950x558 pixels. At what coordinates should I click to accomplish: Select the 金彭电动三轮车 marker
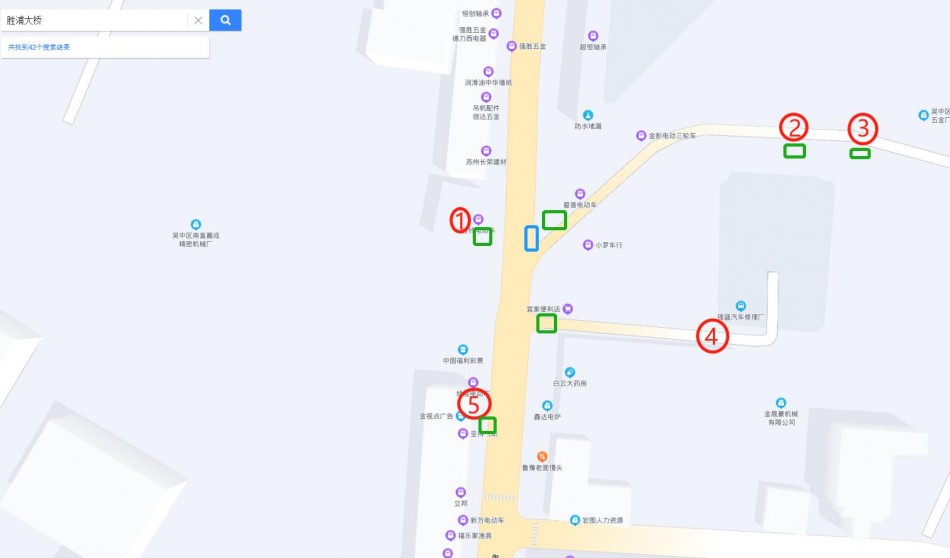641,135
